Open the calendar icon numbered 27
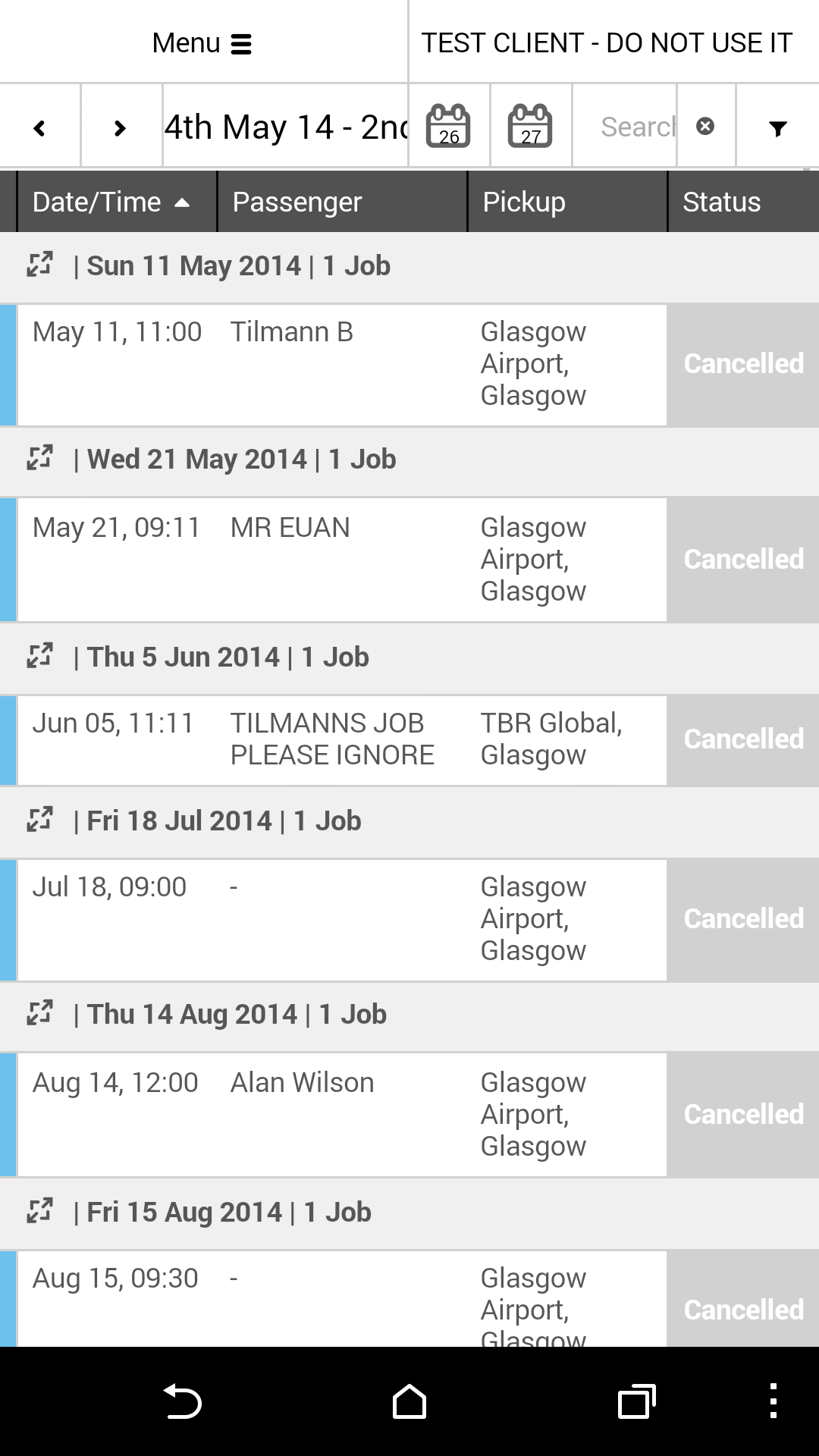819x1456 pixels. click(530, 126)
